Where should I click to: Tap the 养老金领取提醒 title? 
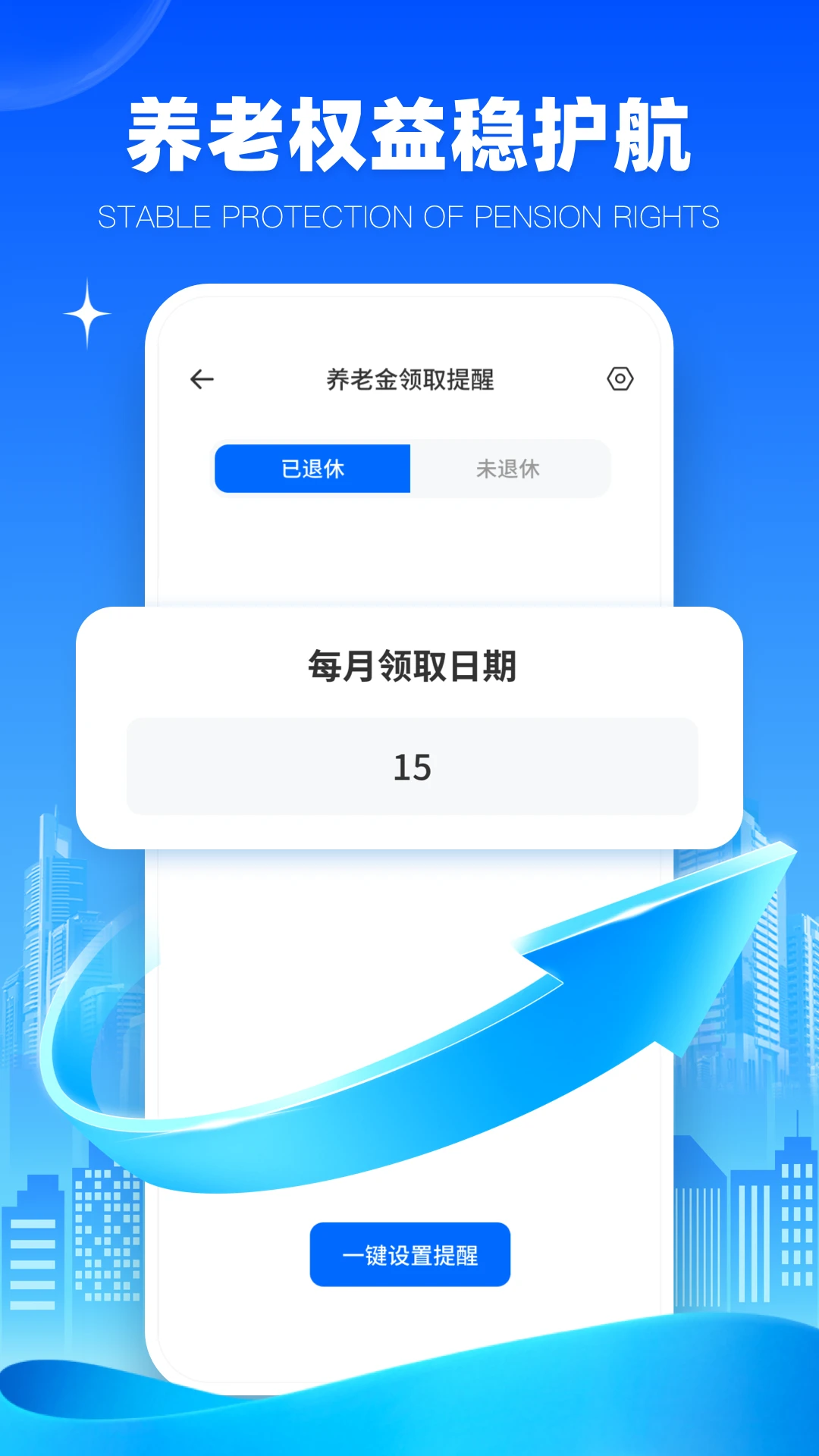click(409, 378)
